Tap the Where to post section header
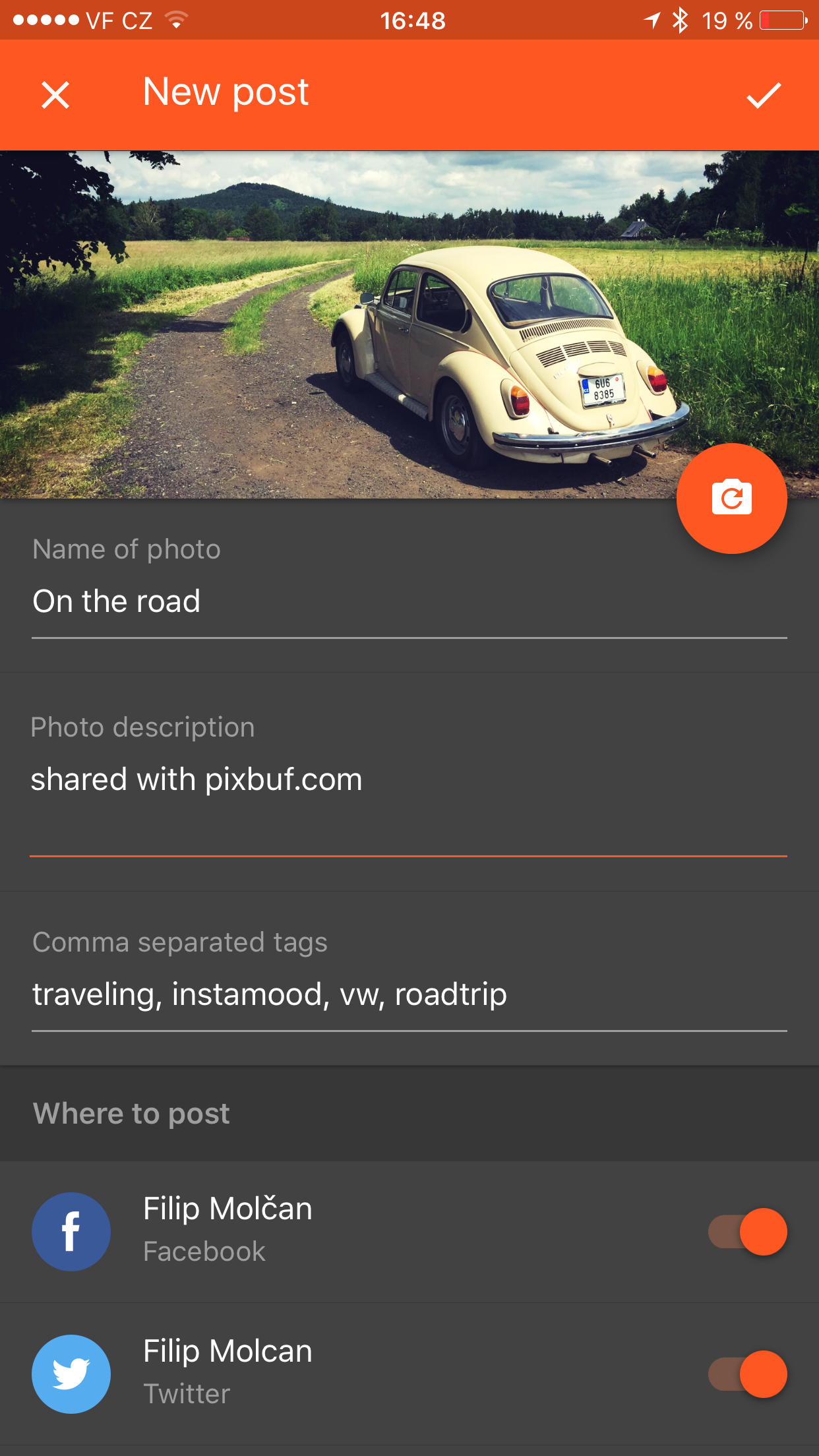This screenshot has width=819, height=1456. [x=131, y=1113]
